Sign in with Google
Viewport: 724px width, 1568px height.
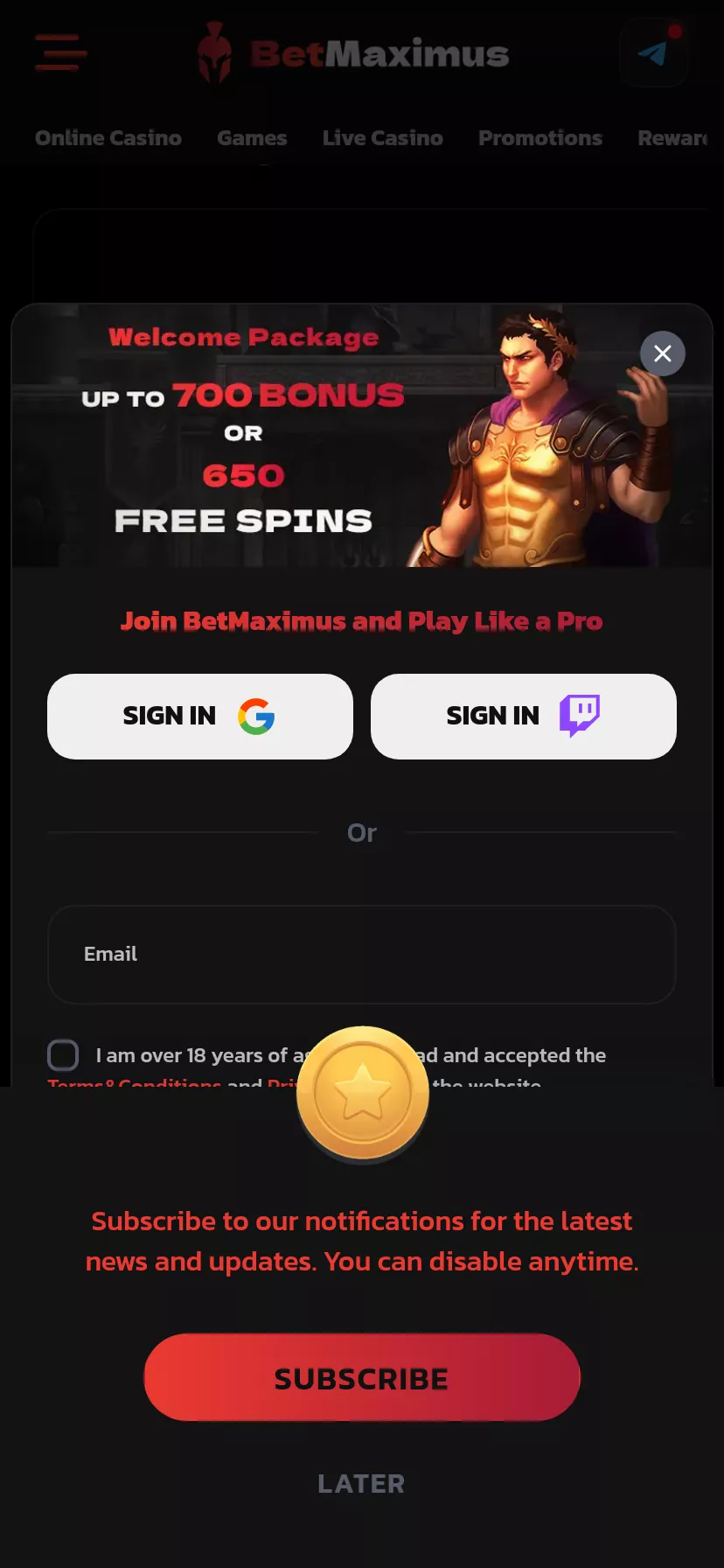click(200, 717)
